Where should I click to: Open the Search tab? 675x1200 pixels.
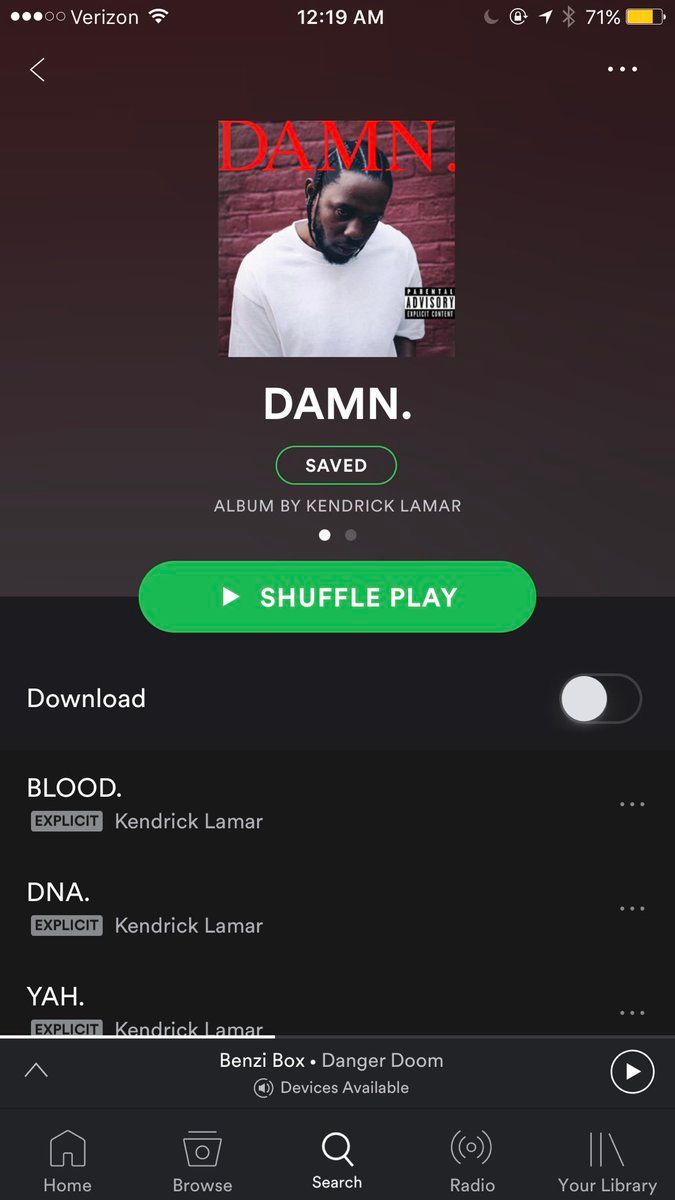337,1162
